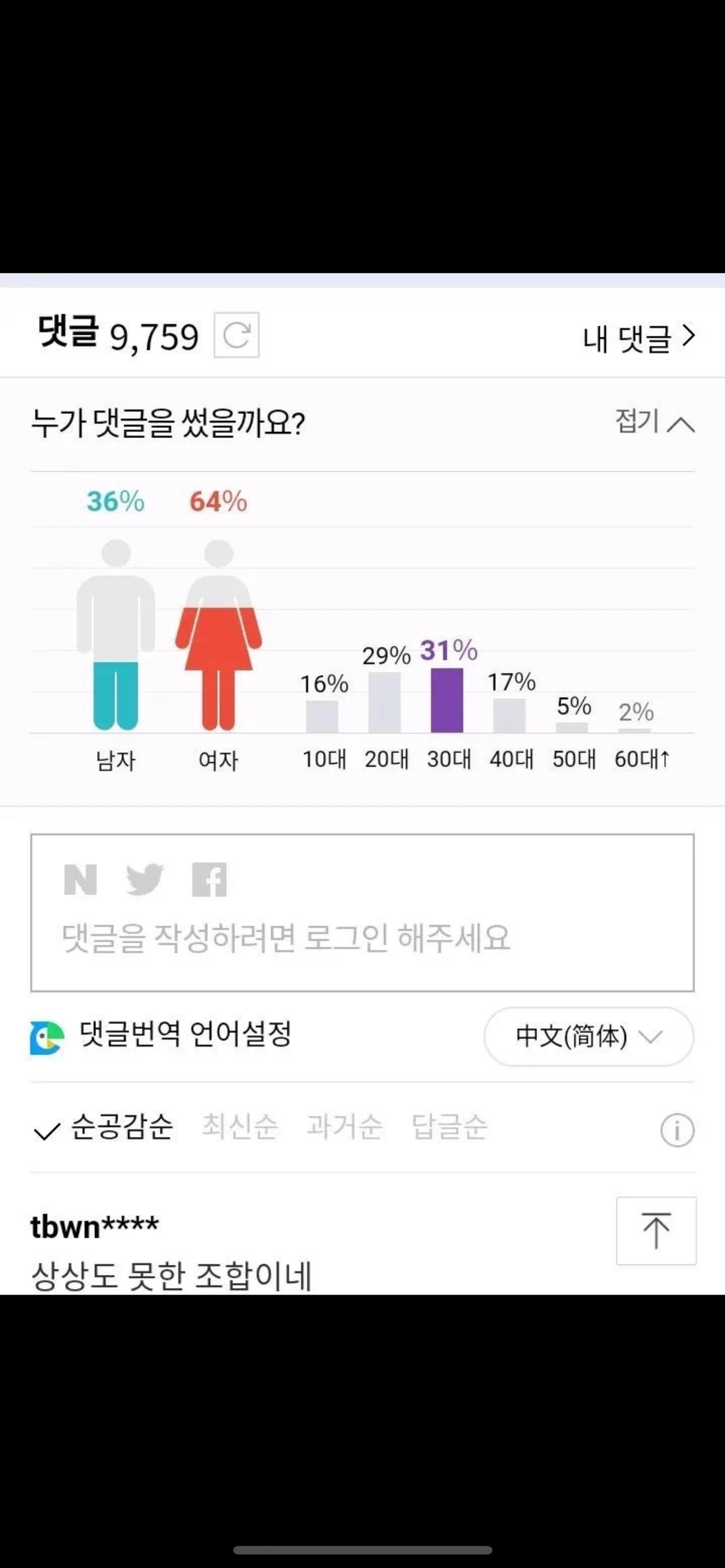725x1568 pixels.
Task: Refresh the comments count
Action: [x=236, y=336]
